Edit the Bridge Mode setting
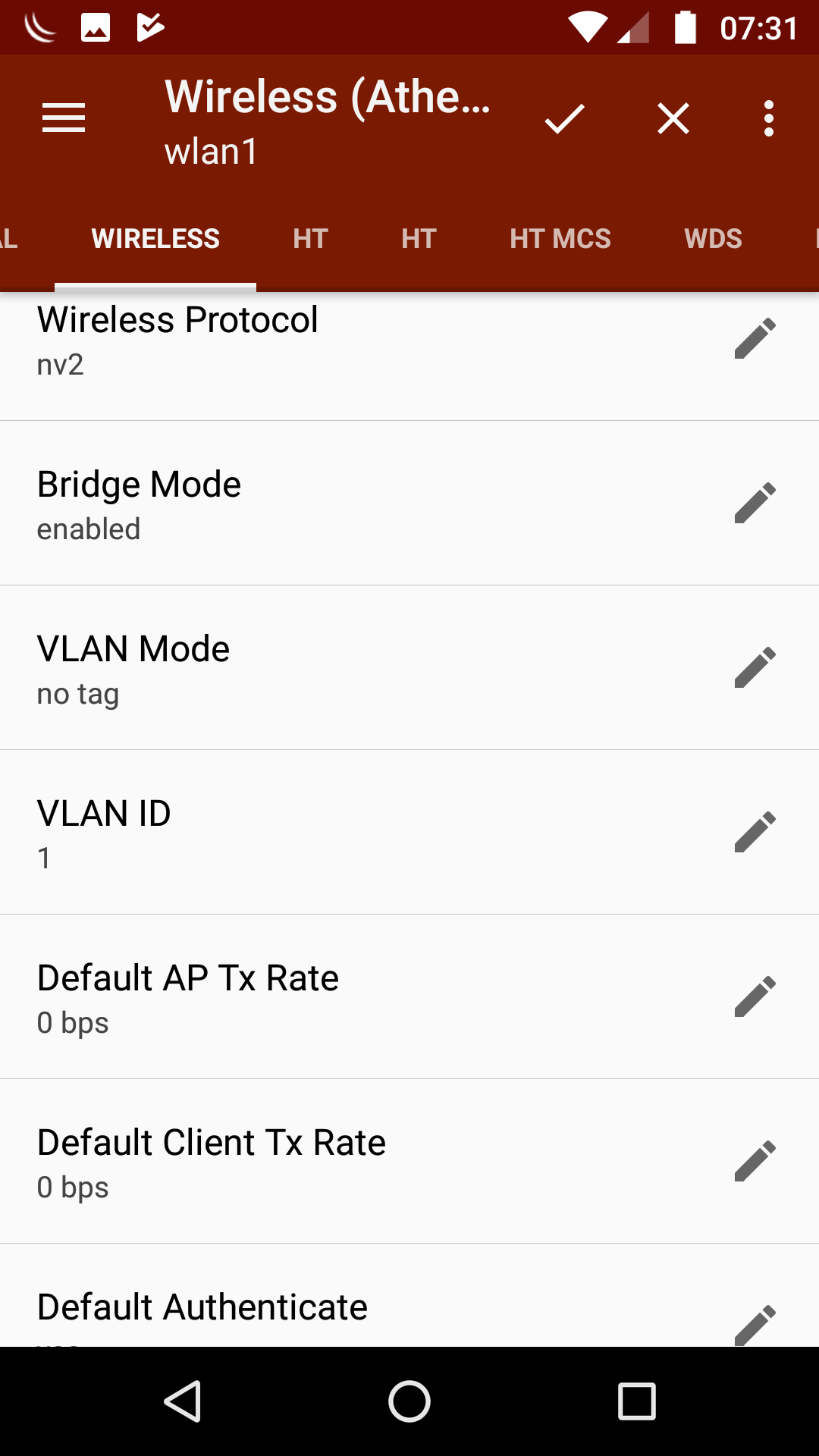Screen dimensions: 819x1456 (755, 503)
